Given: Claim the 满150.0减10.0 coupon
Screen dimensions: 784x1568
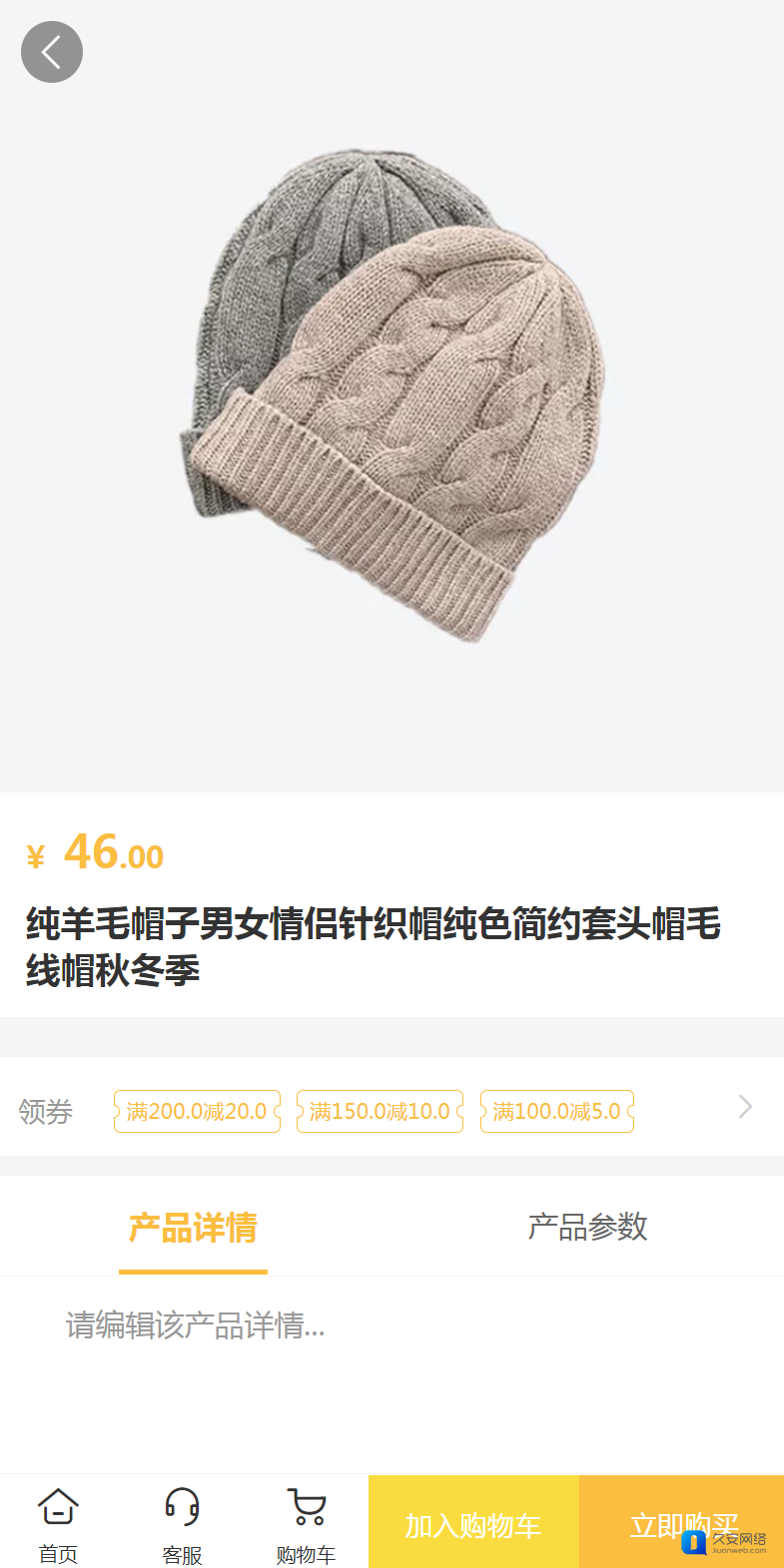Looking at the screenshot, I should (x=380, y=1111).
